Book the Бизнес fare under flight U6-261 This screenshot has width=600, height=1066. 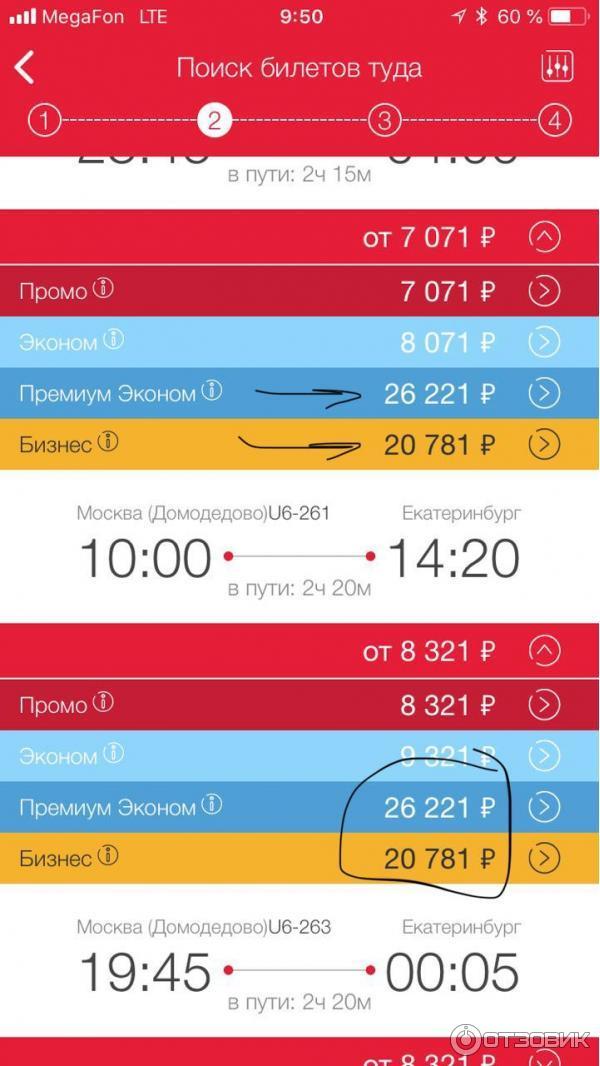[543, 858]
